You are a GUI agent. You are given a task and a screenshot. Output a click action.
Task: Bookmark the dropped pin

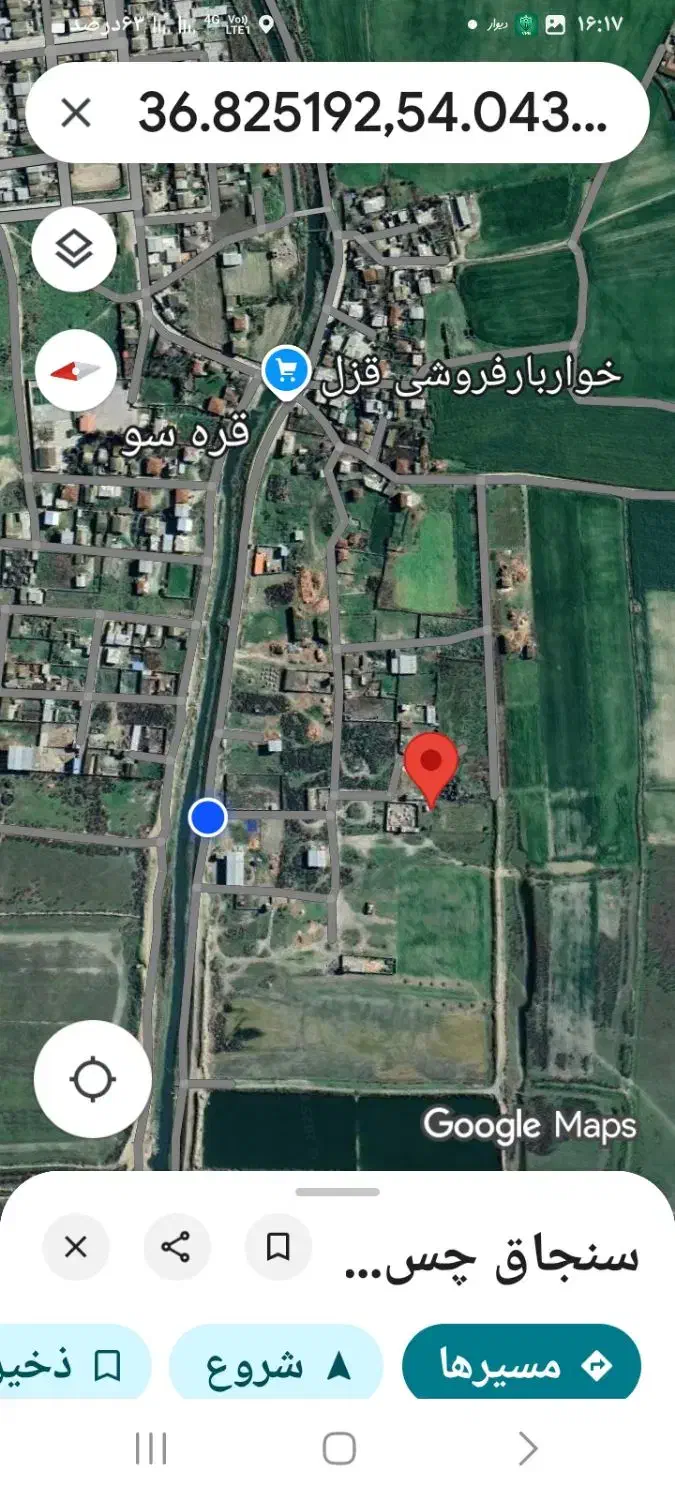click(278, 1247)
